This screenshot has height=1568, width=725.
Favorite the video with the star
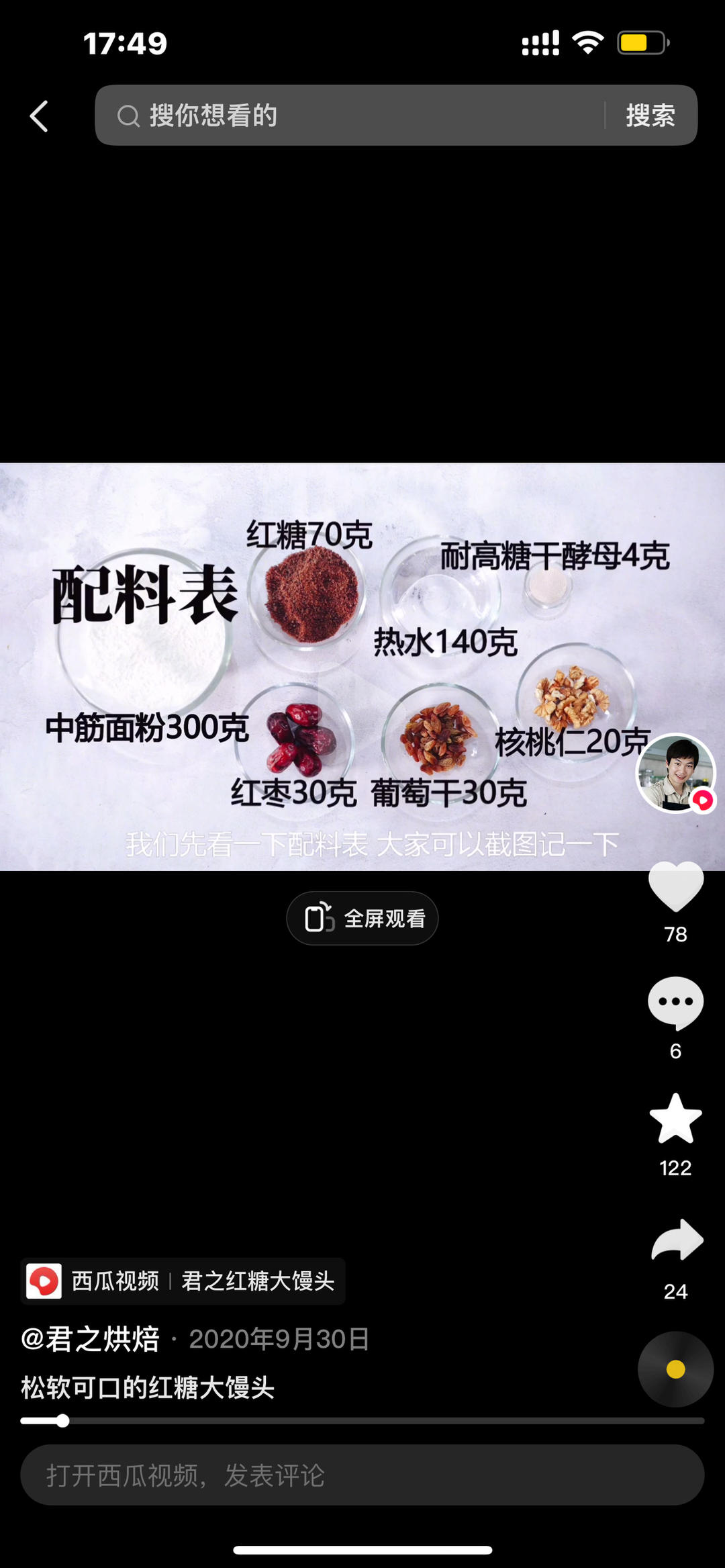coord(675,1119)
